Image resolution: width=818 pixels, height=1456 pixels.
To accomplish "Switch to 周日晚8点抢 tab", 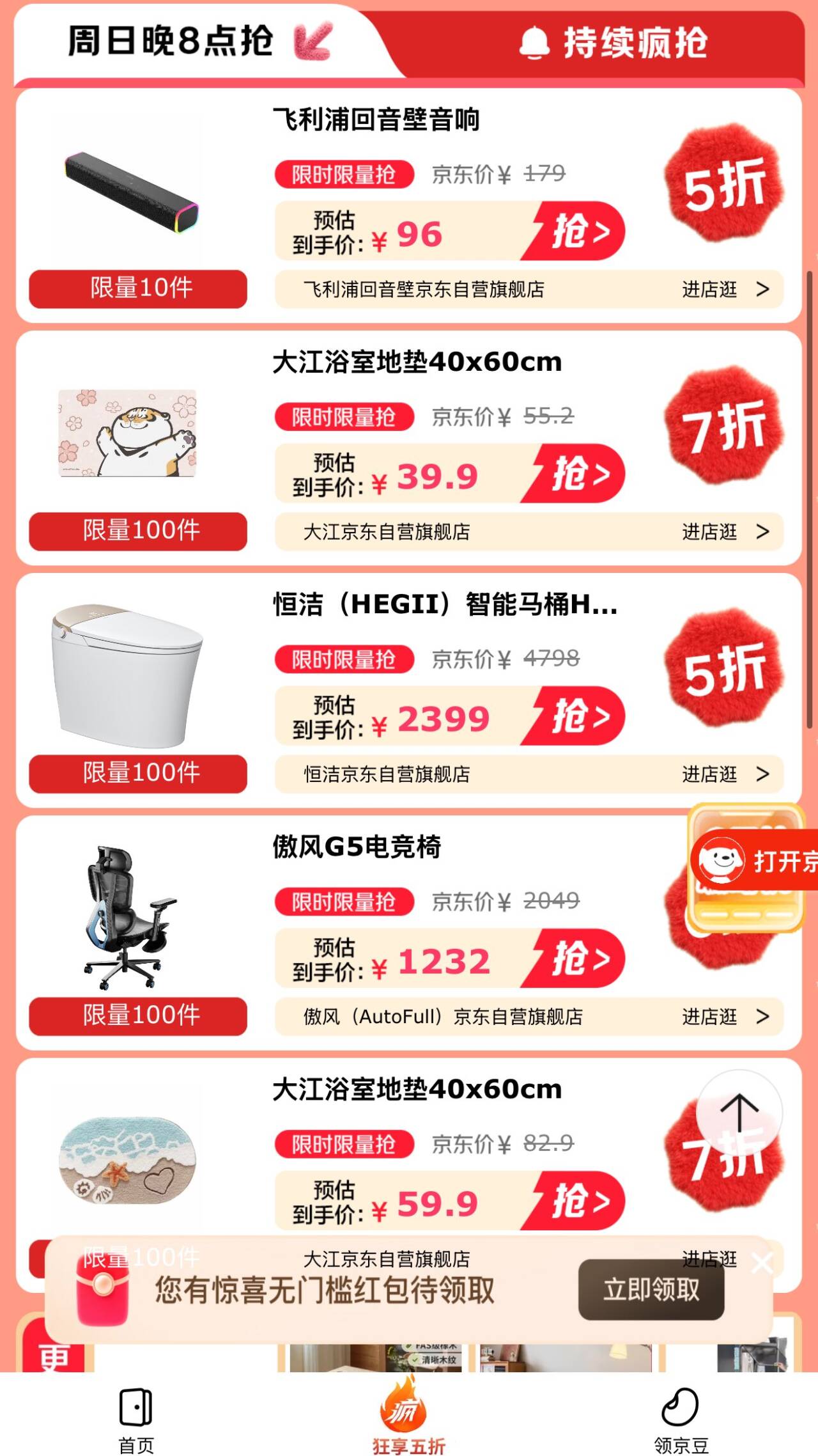I will pos(171,42).
